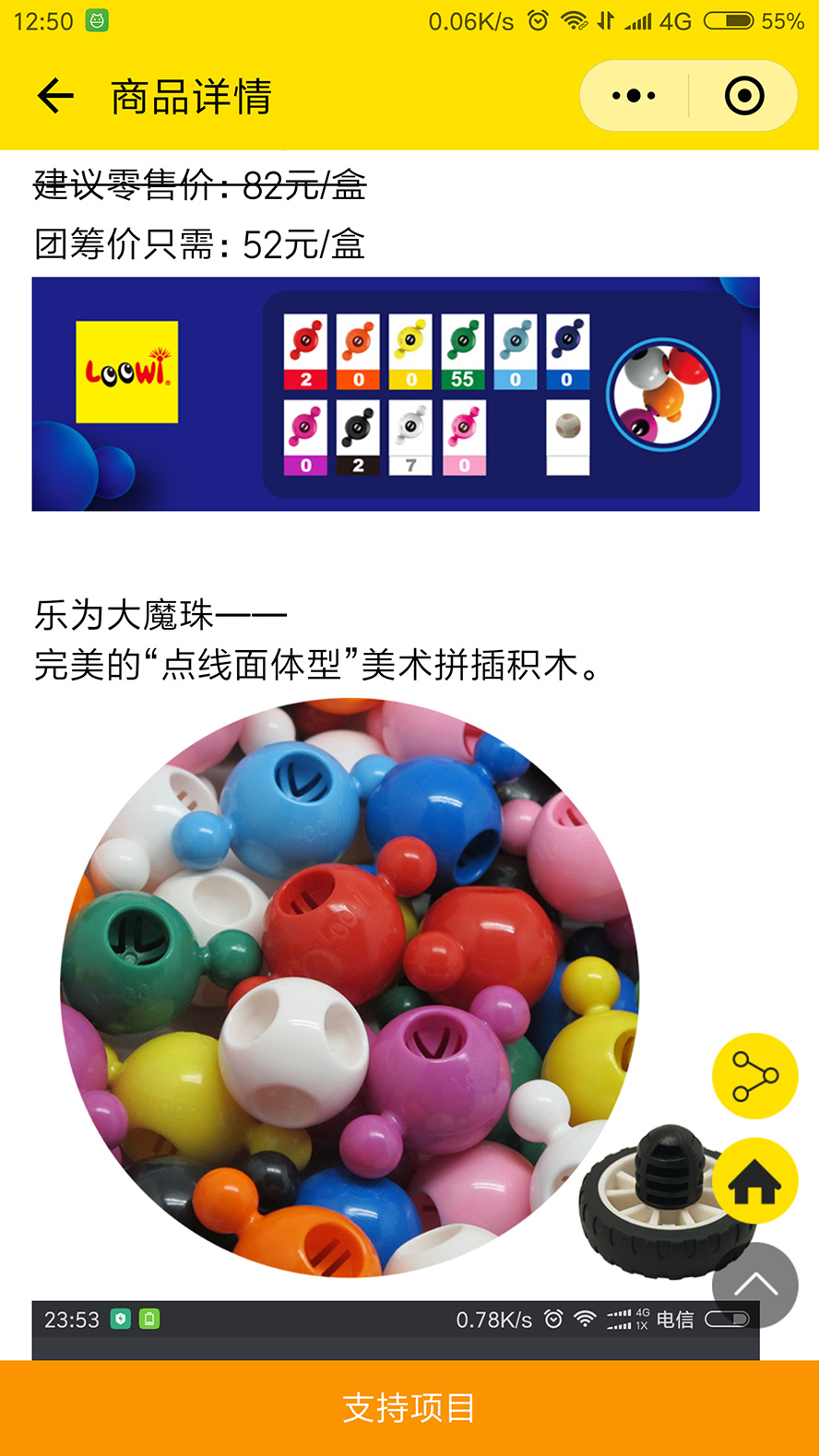Tap 支持项目 to support the project
819x1456 pixels.
(409, 1408)
